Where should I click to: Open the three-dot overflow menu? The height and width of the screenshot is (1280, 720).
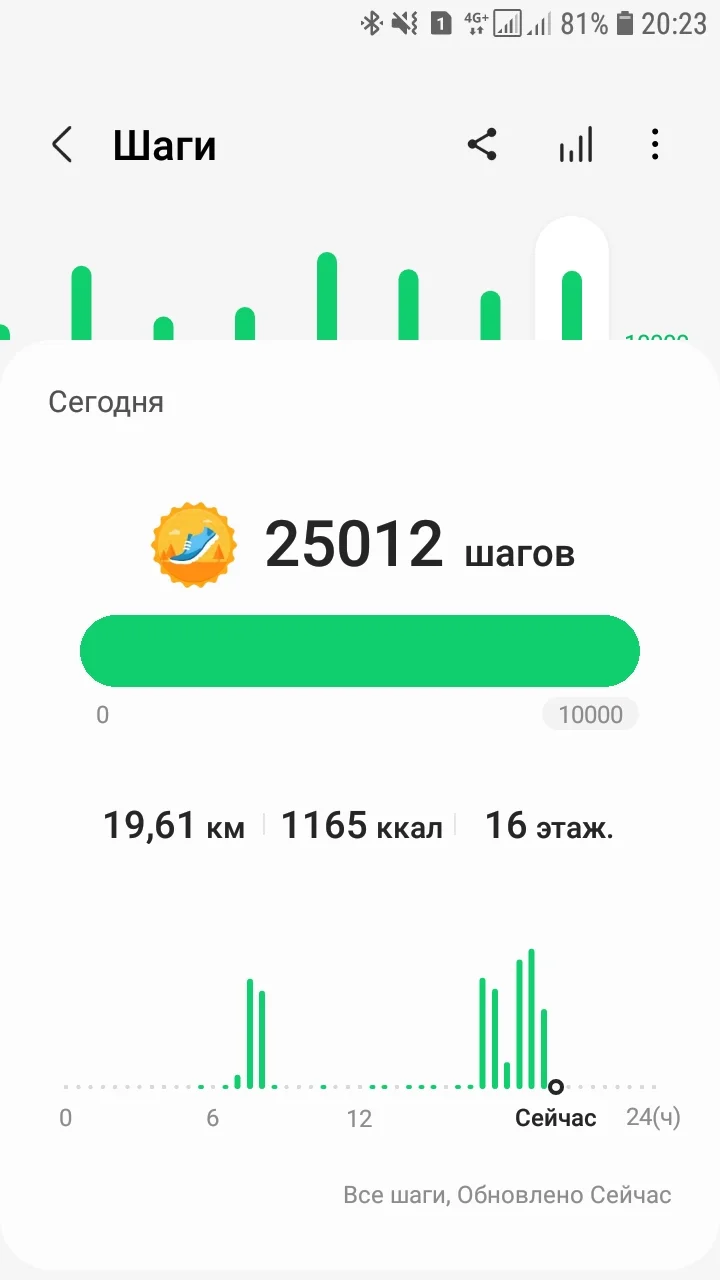655,146
